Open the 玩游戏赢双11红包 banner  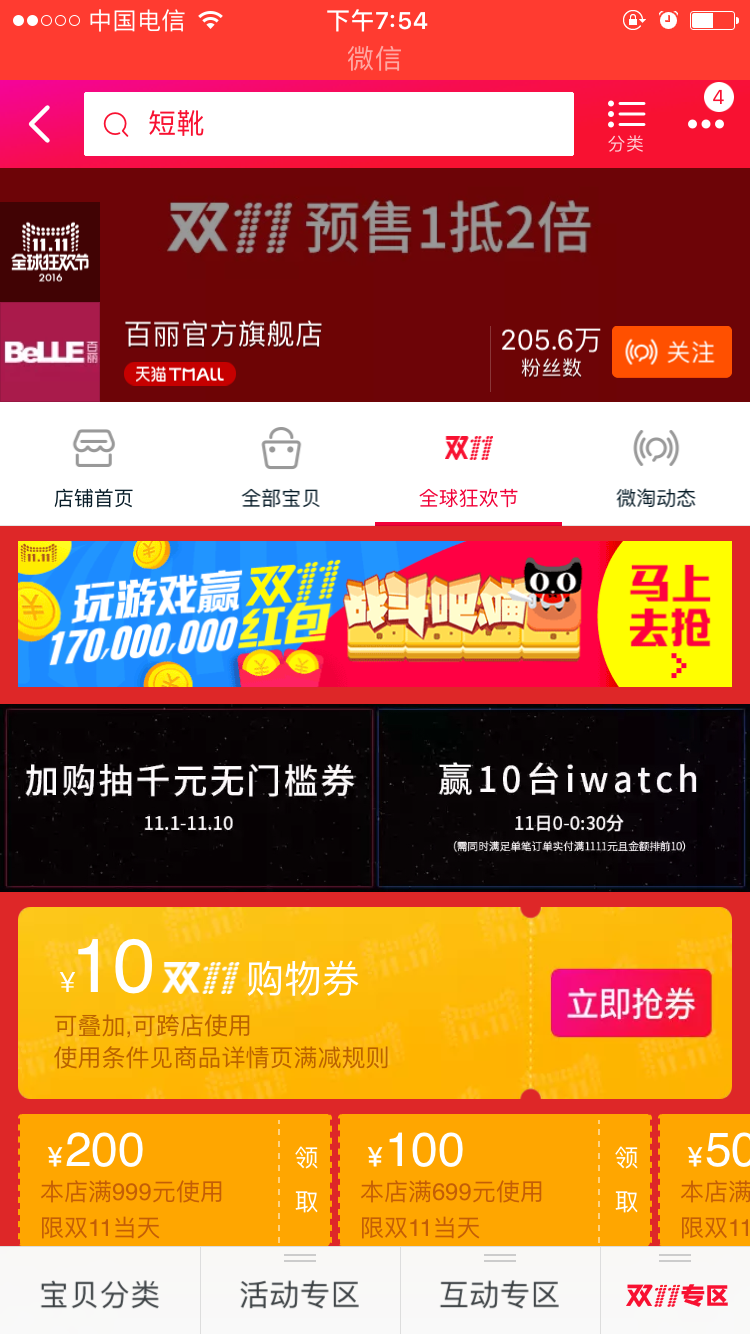coord(375,614)
